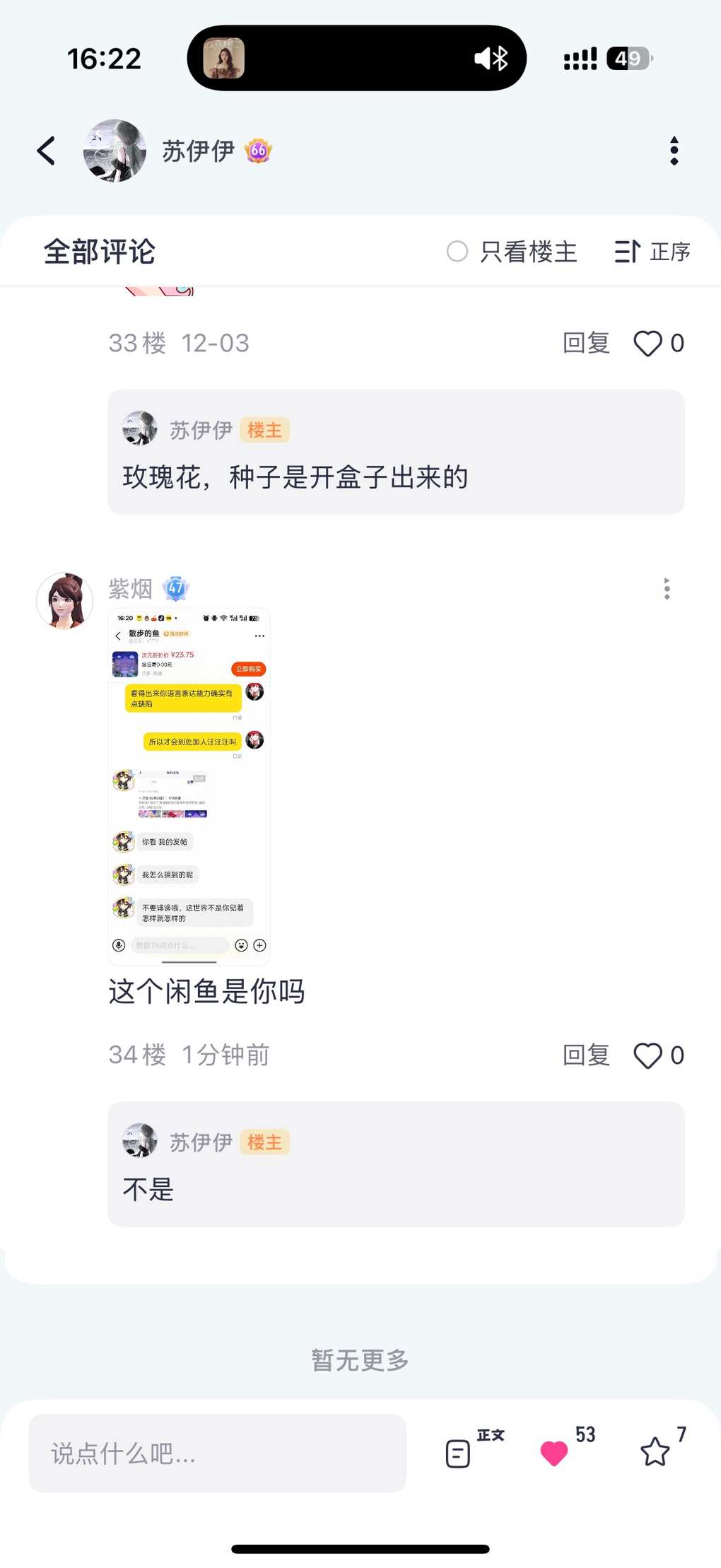
Task: Open 苏伊伊's reply about 玫瑰花 seeds
Action: (396, 476)
